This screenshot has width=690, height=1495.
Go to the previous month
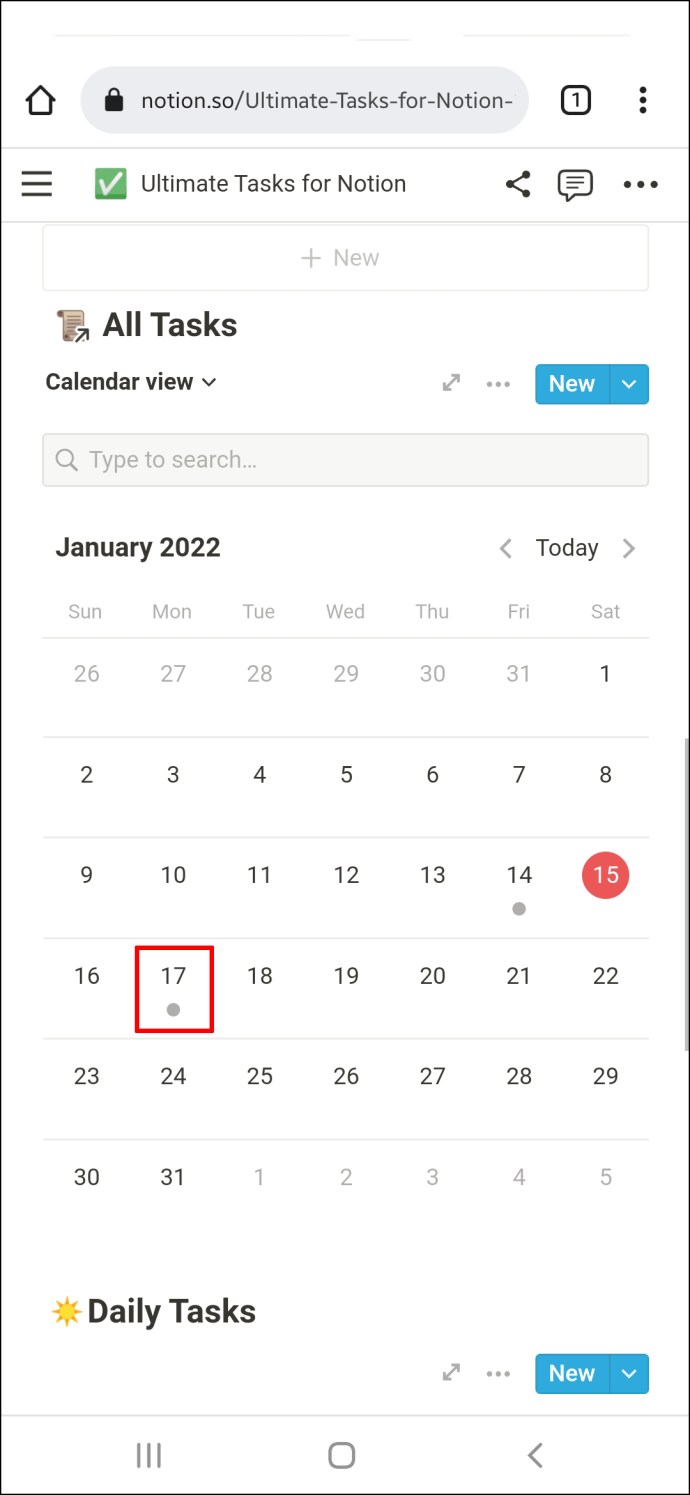click(x=506, y=548)
